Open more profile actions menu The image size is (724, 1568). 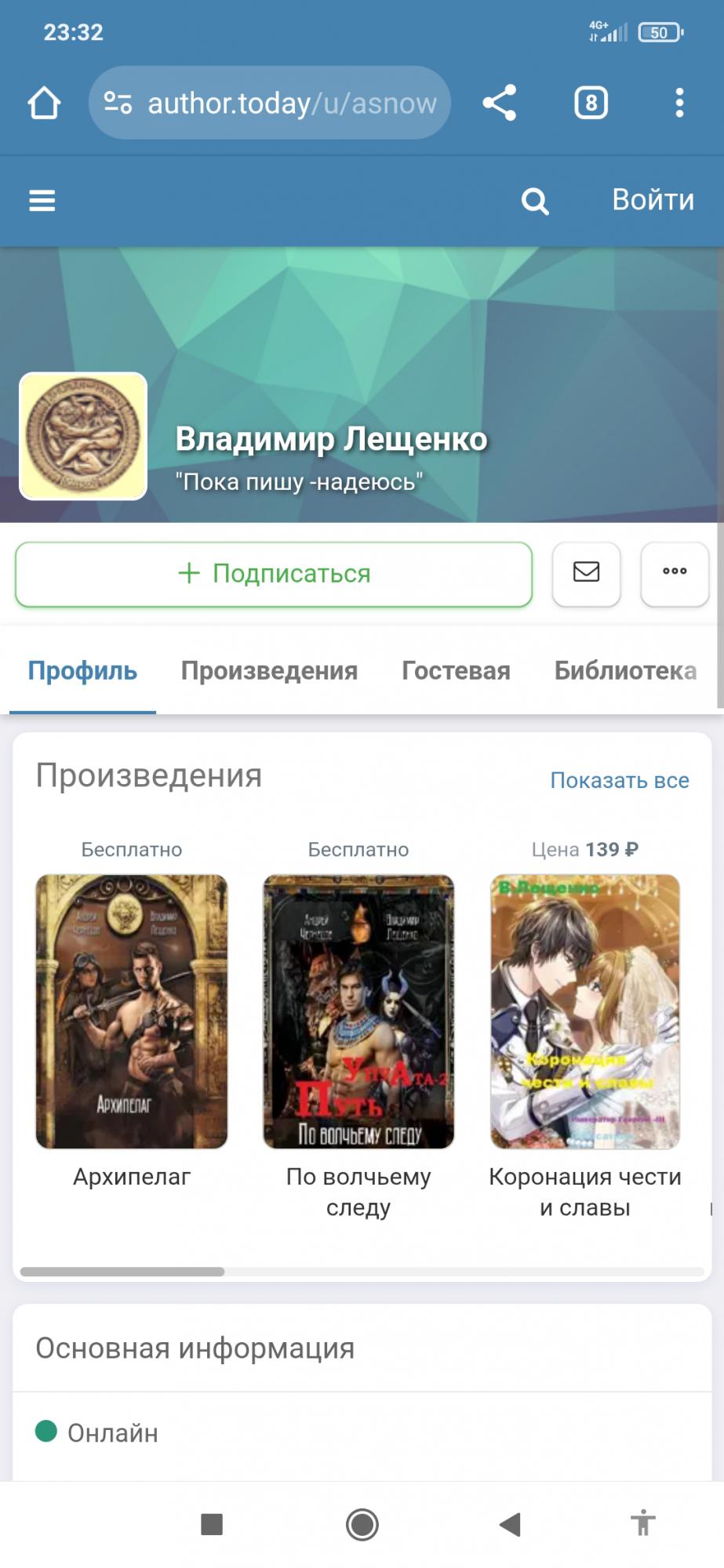tap(675, 572)
